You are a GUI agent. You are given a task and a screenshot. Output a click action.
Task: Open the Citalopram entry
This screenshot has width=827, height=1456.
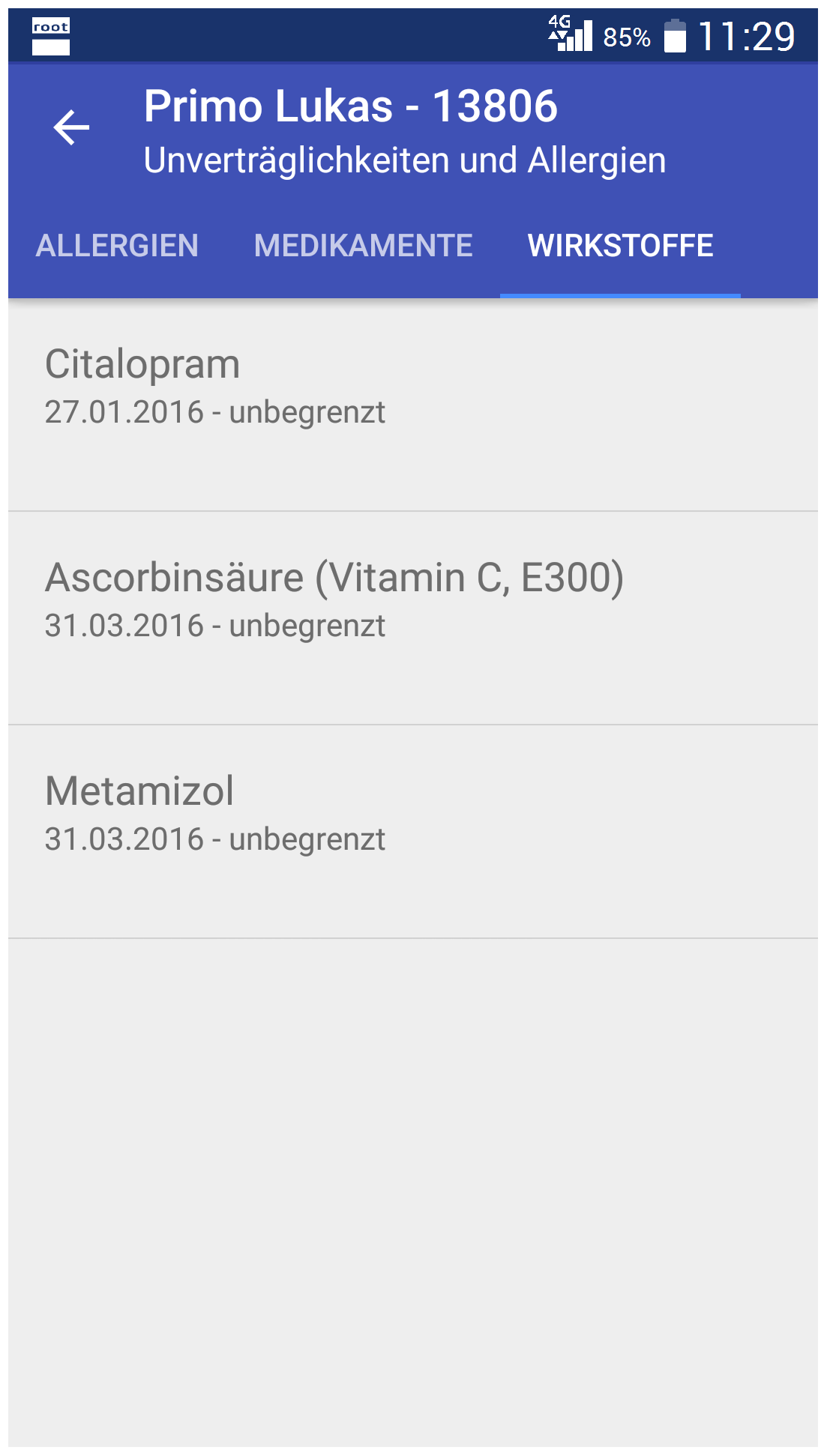click(x=413, y=405)
